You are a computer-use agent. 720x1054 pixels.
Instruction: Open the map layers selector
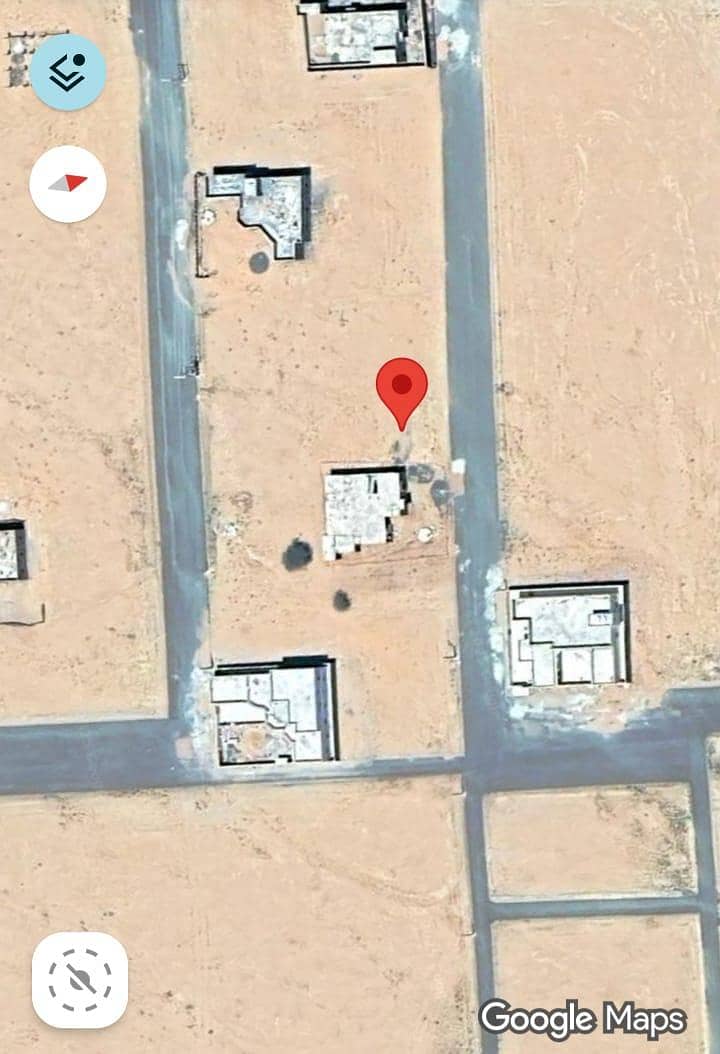67,72
